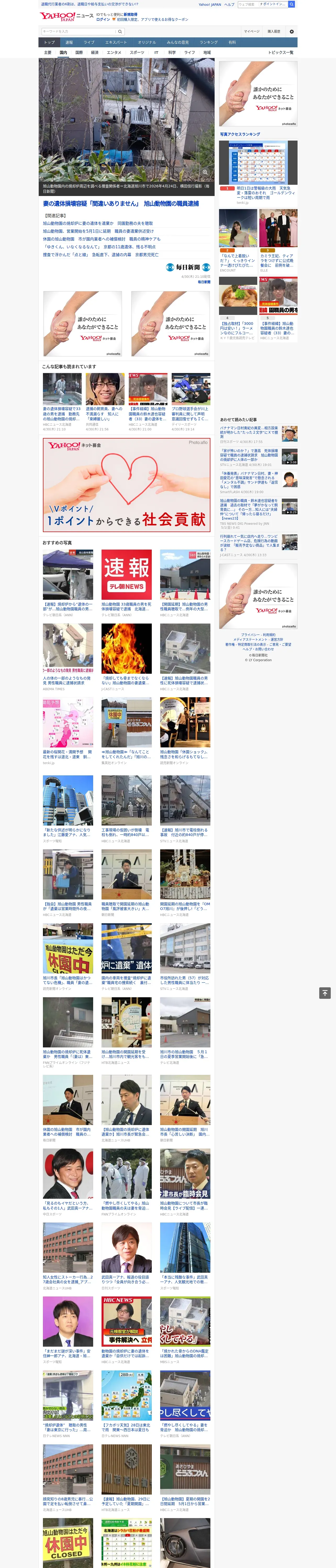This screenshot has height=1568, width=336.
Task: Enlarge the main photo with magnifier icon
Action: [205, 172]
